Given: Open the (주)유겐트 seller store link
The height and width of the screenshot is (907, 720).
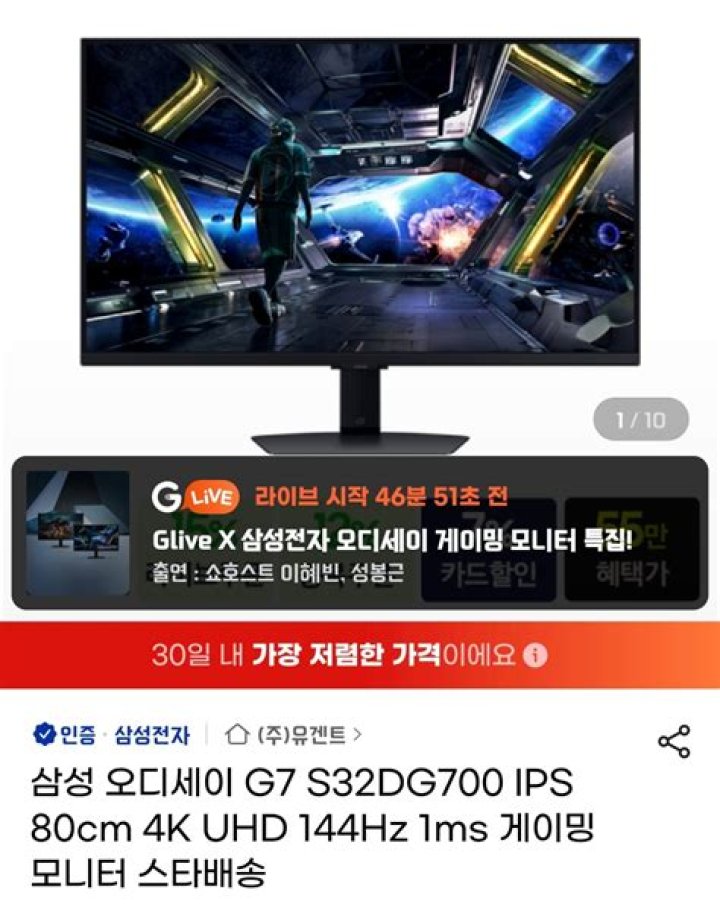Looking at the screenshot, I should click(295, 736).
